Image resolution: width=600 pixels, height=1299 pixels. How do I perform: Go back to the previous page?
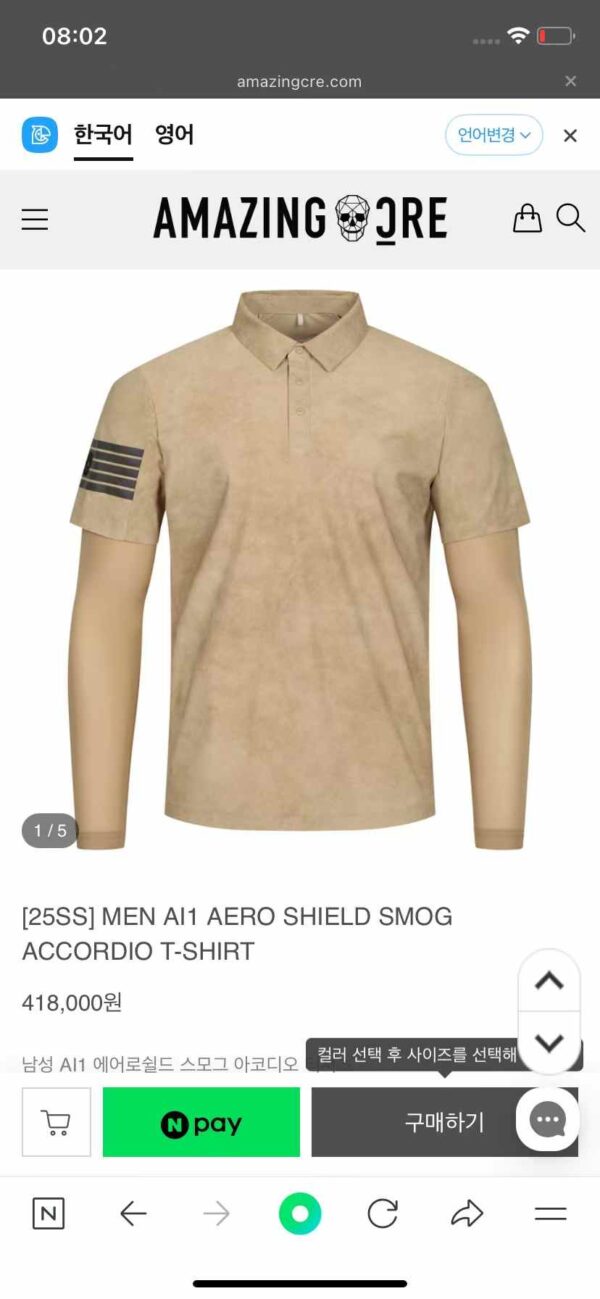[132, 1214]
